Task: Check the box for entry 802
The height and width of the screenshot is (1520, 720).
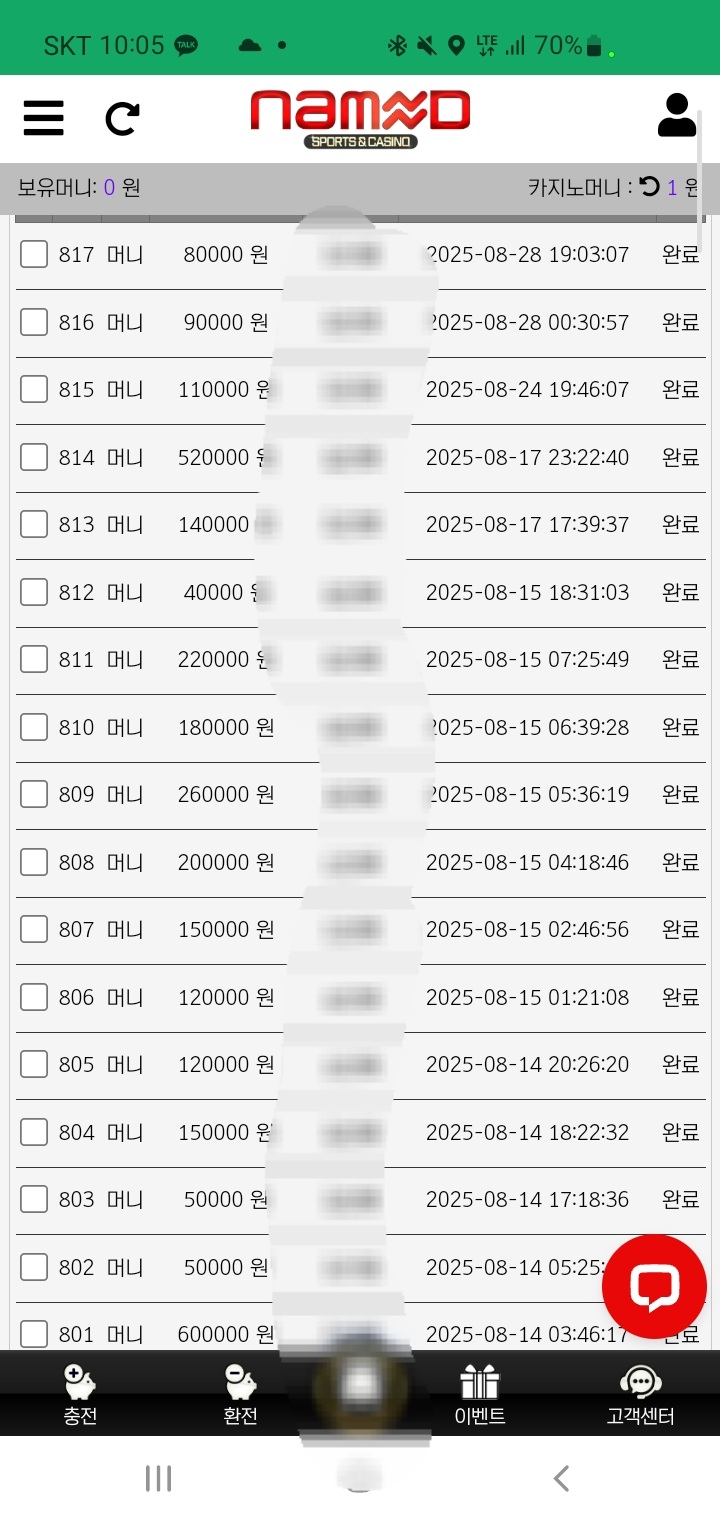Action: click(x=34, y=1267)
